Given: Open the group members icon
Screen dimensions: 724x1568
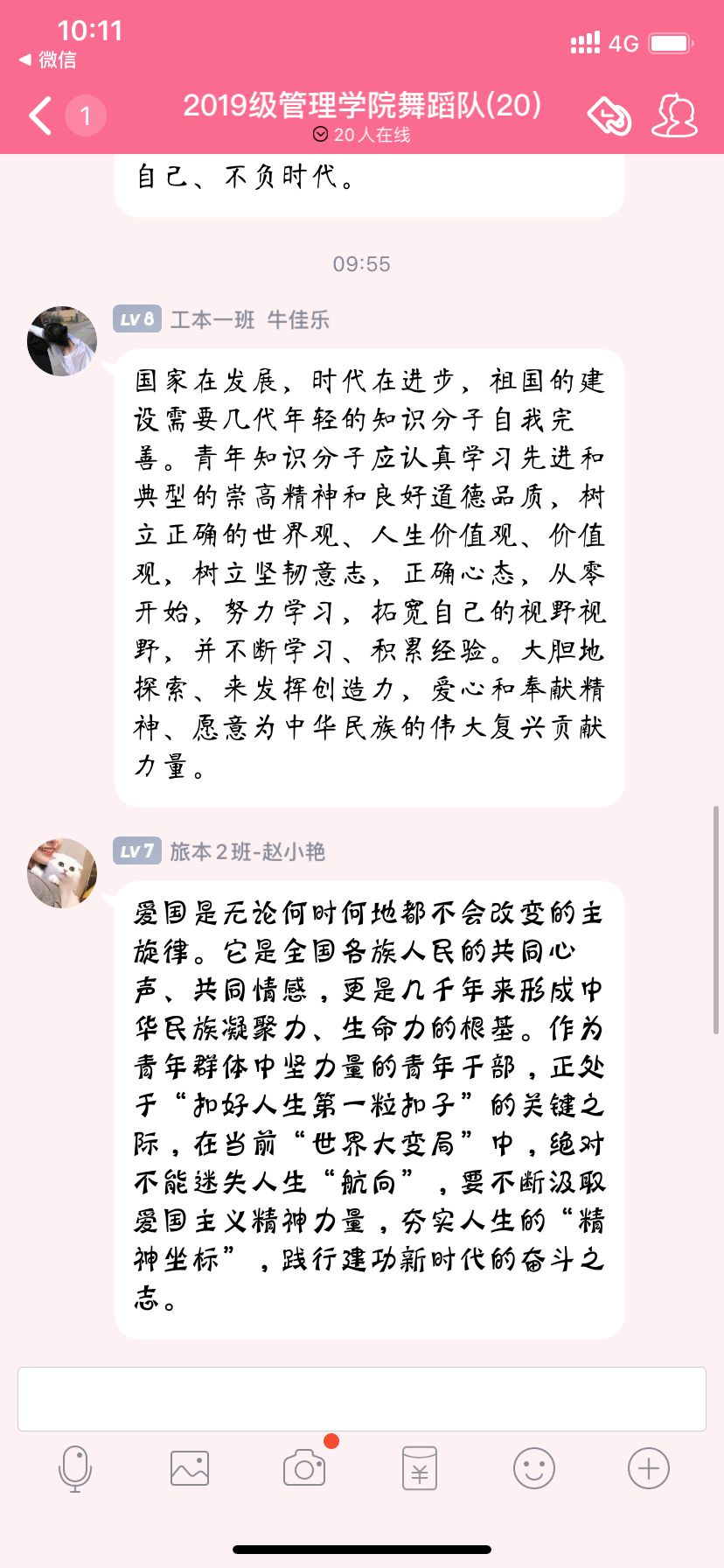Looking at the screenshot, I should click(x=674, y=115).
